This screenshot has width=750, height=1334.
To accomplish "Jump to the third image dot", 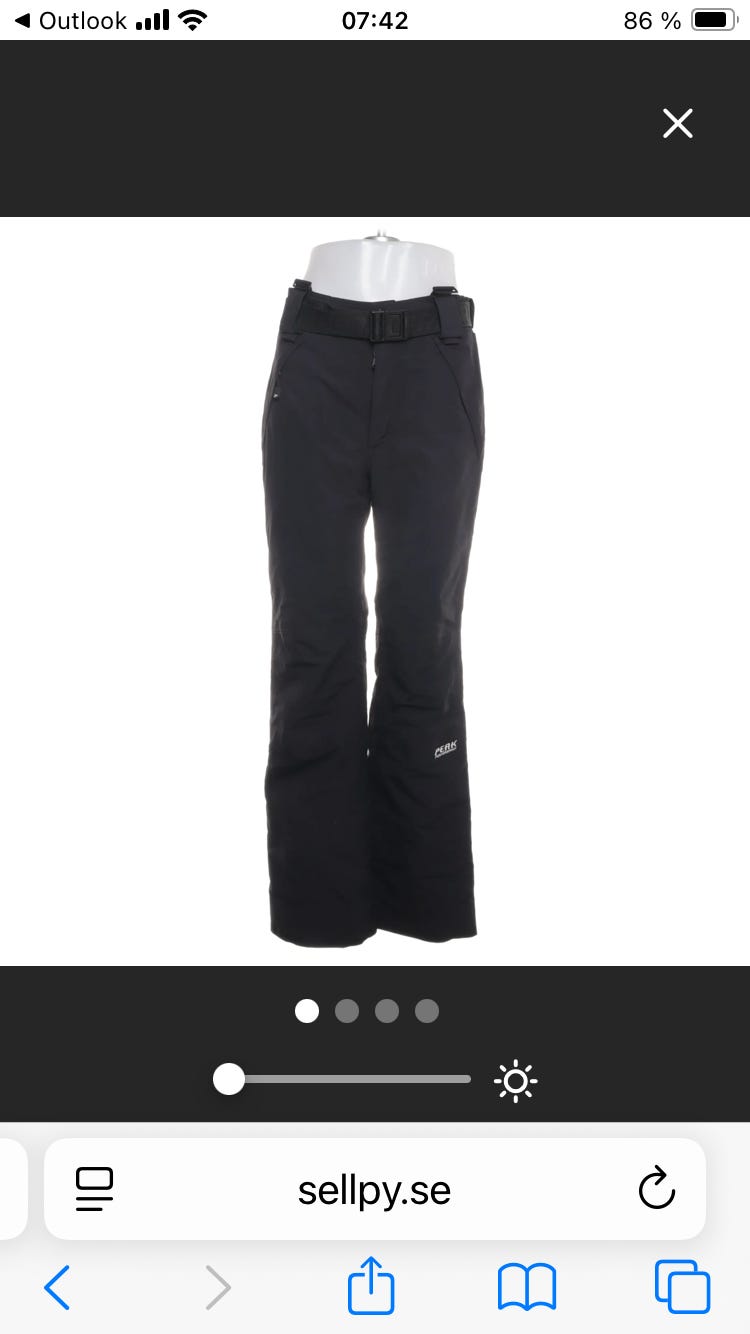I will (387, 1011).
